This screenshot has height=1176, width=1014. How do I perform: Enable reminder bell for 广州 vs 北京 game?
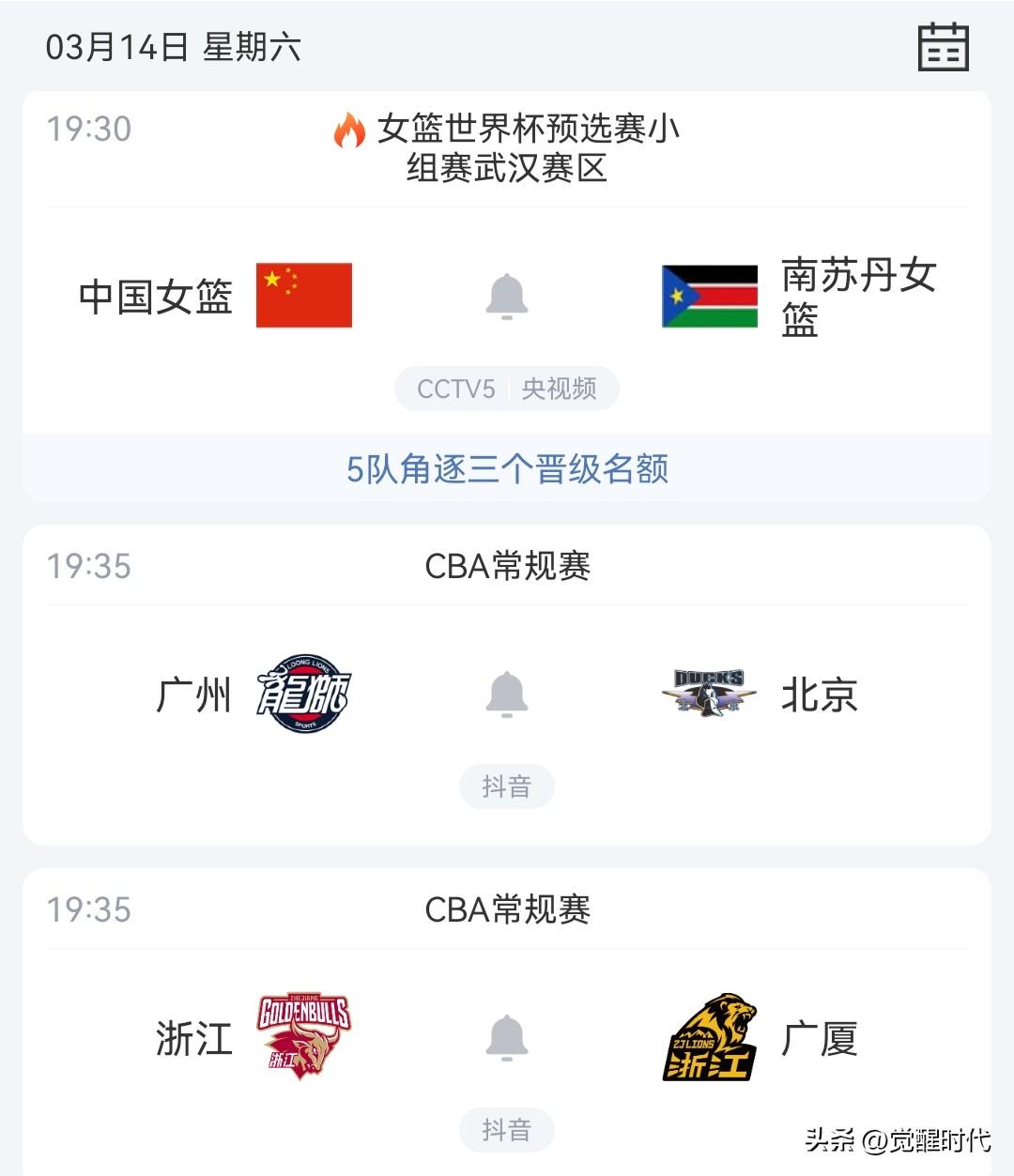point(507,693)
